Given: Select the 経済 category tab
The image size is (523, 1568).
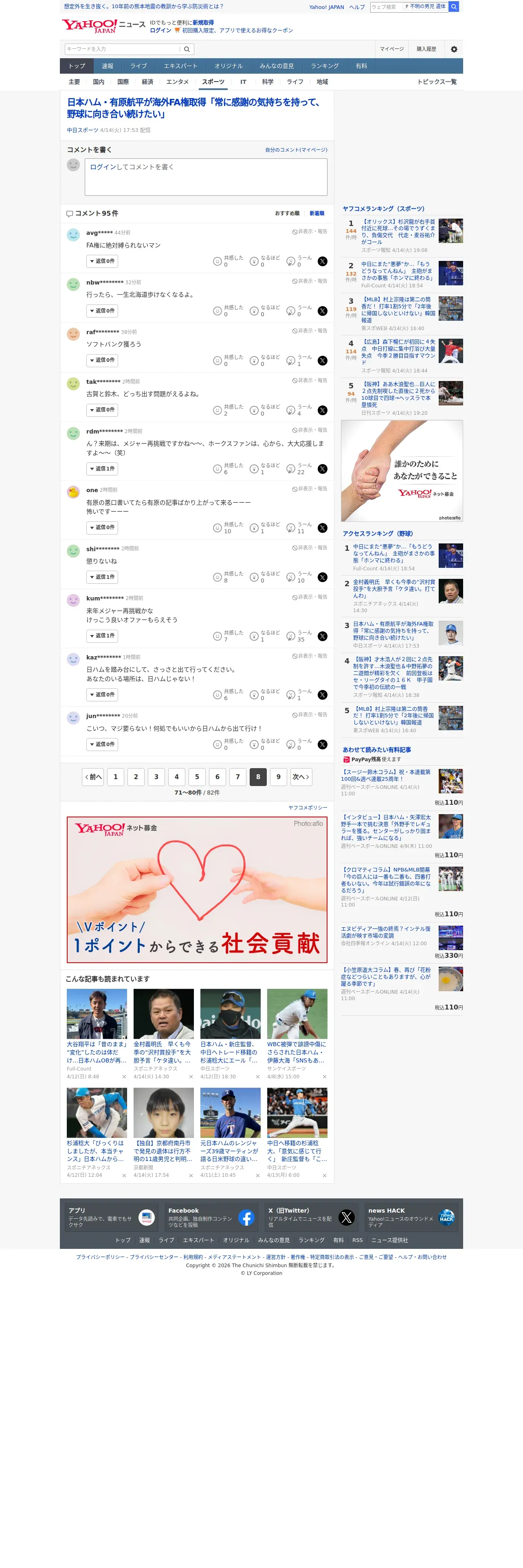Looking at the screenshot, I should tap(147, 81).
